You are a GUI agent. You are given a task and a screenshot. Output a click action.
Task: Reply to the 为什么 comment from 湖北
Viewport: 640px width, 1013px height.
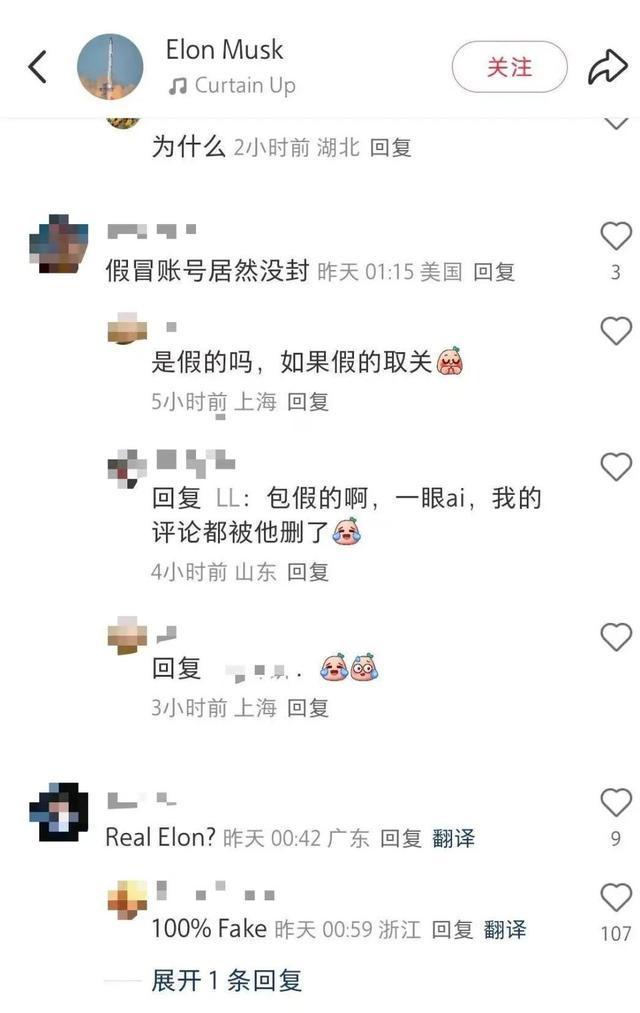point(390,147)
